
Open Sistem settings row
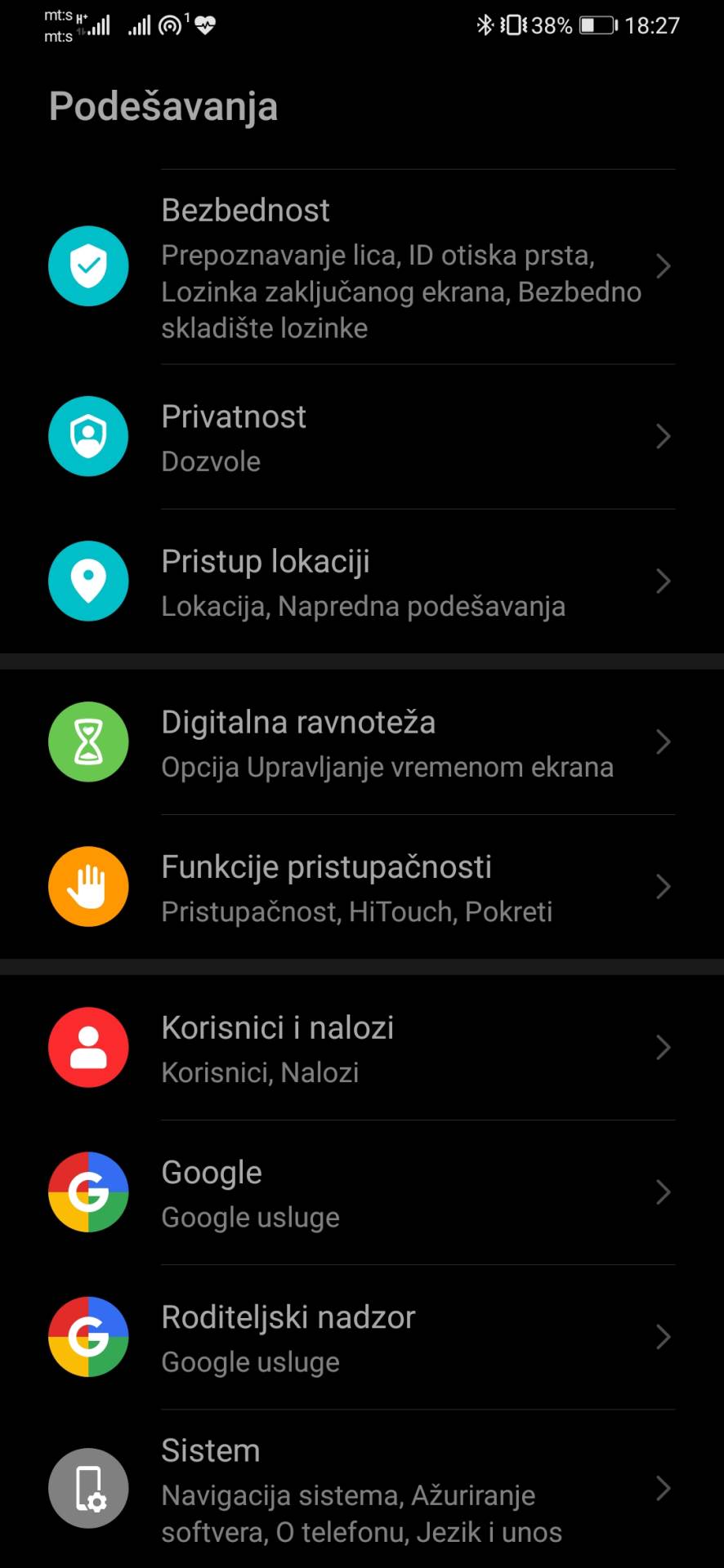[x=361, y=1489]
